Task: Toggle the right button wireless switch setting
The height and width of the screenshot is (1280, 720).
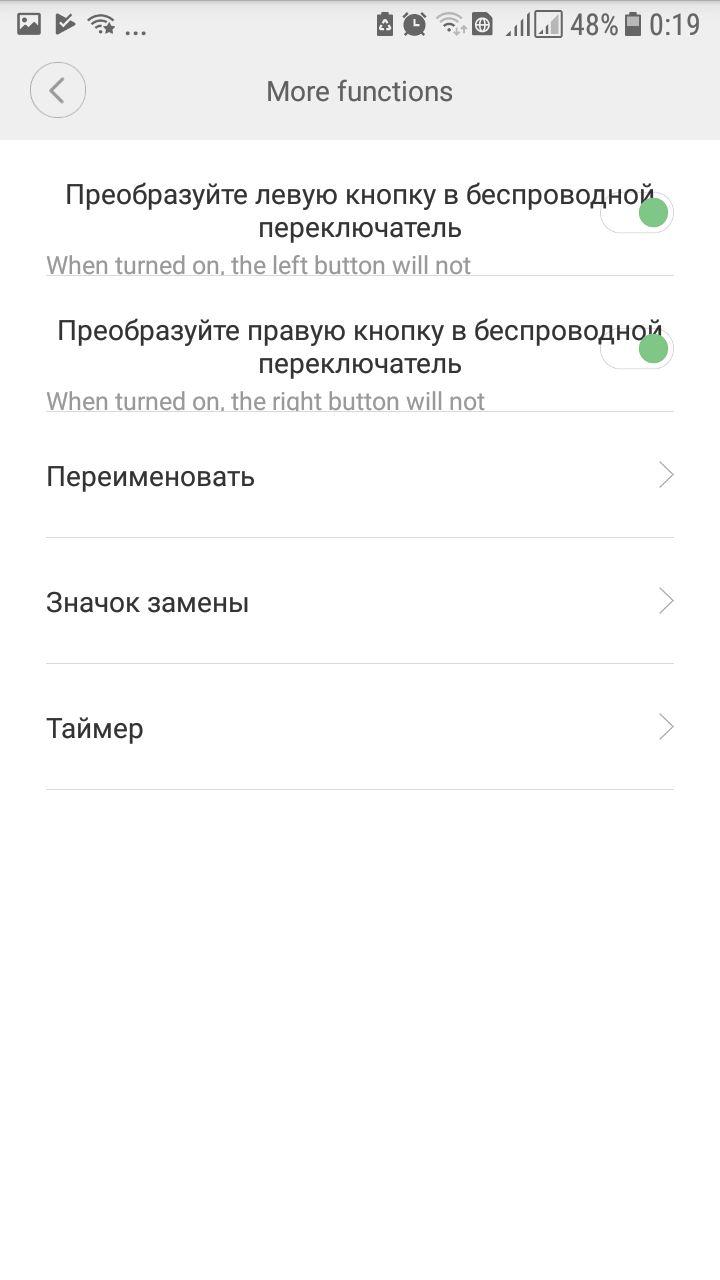Action: [637, 349]
